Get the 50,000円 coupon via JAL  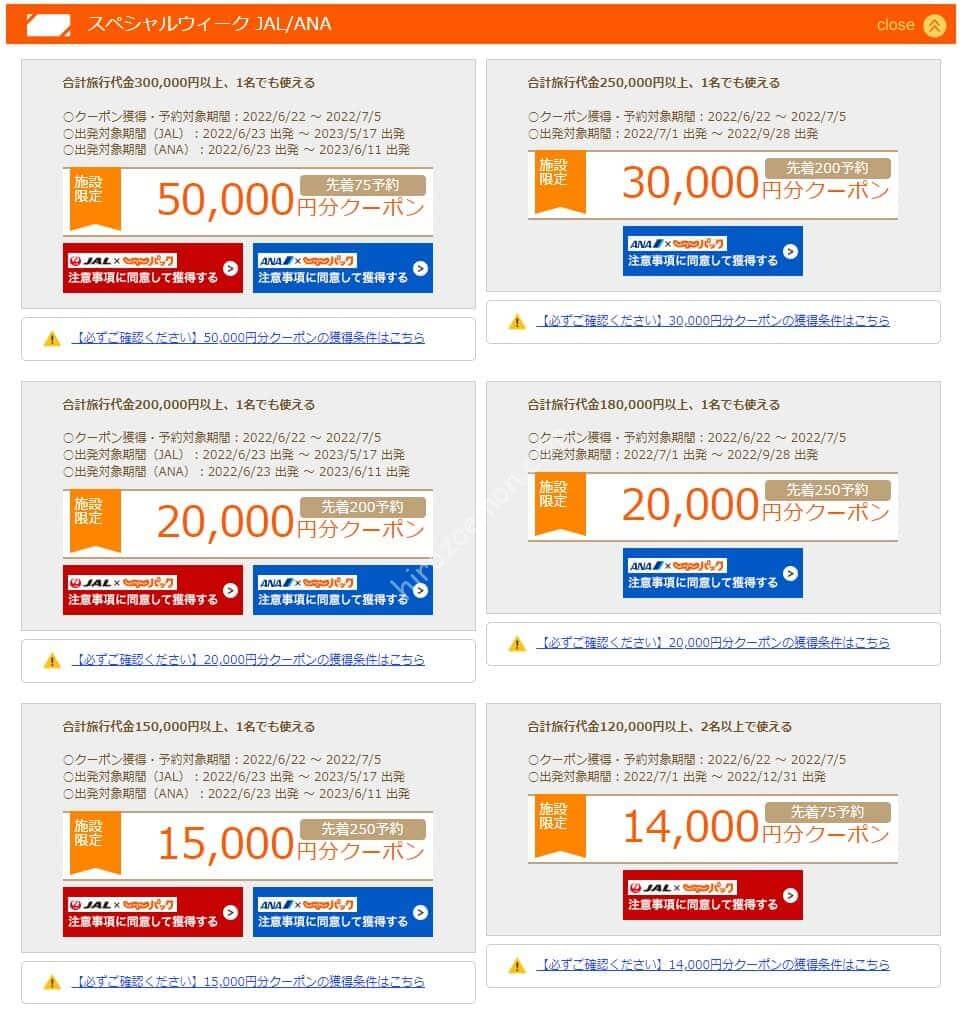152,268
